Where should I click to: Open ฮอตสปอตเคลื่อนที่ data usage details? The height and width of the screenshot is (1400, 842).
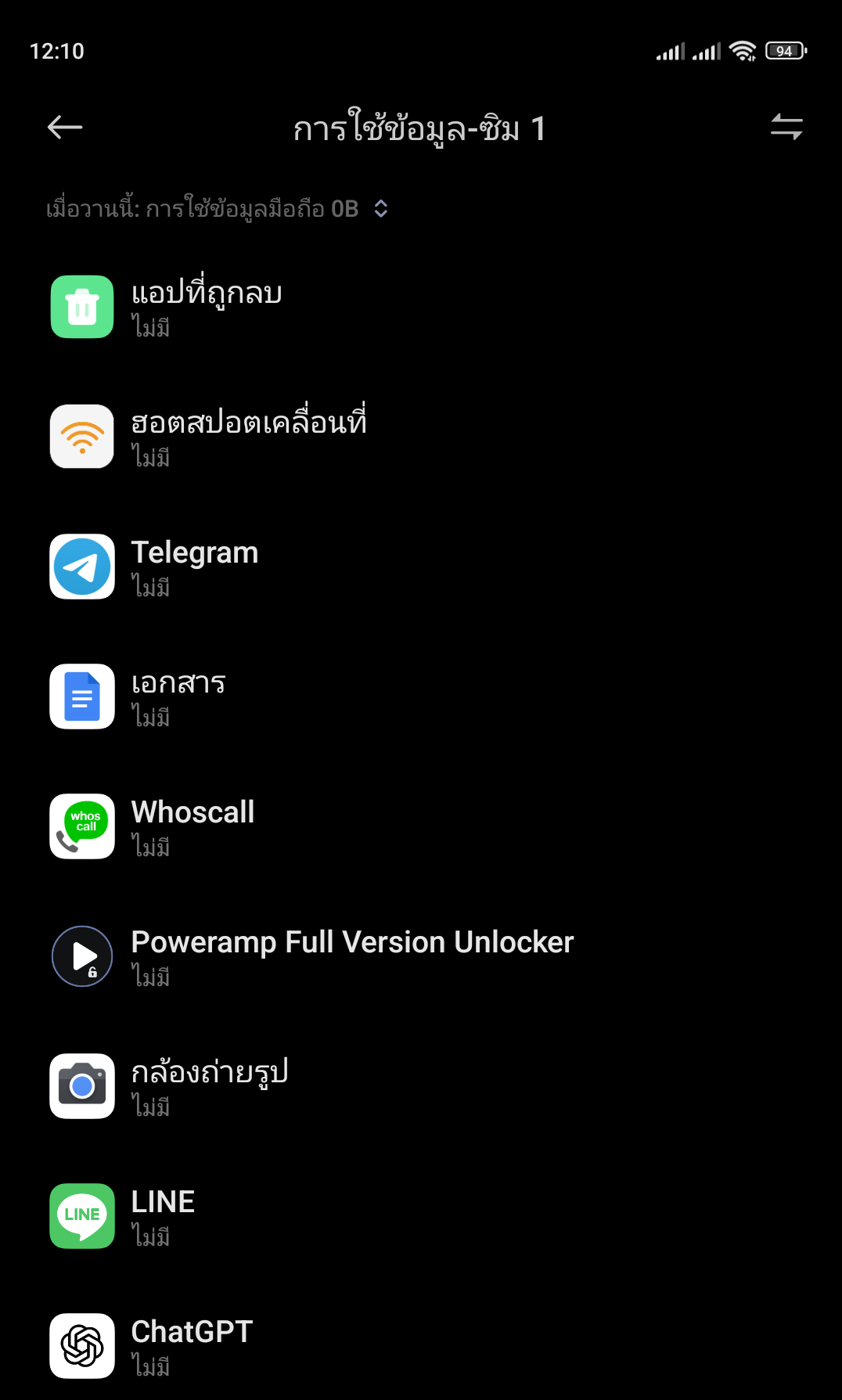point(421,437)
